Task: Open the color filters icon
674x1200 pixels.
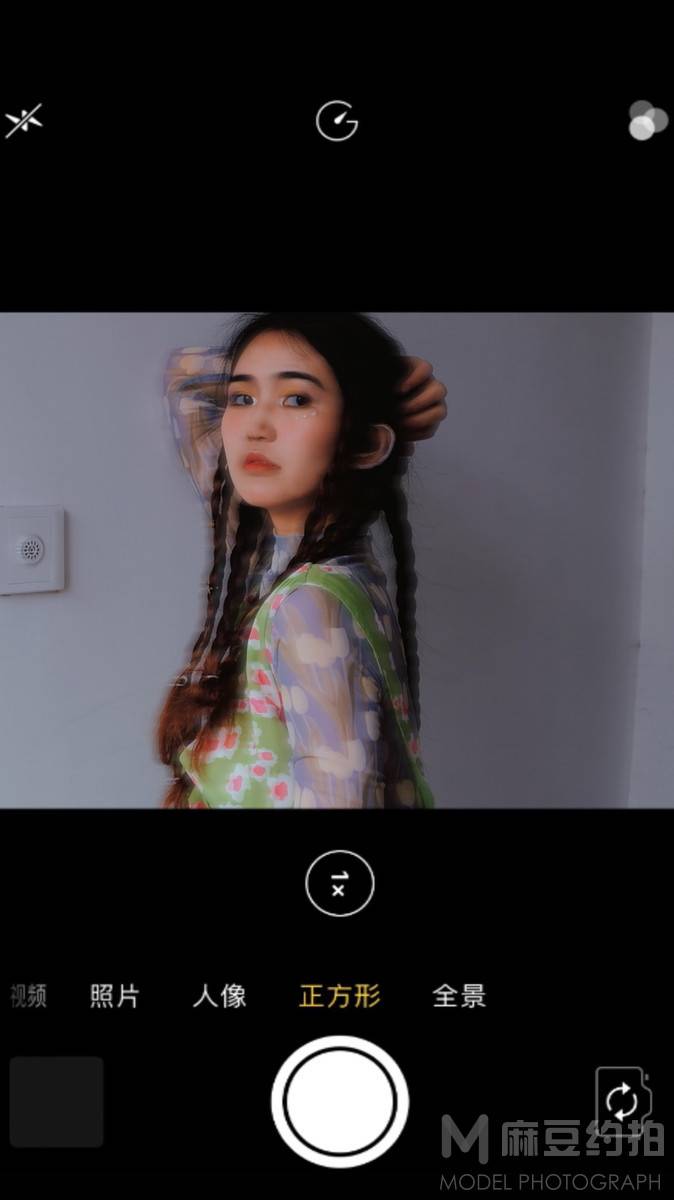Action: click(x=648, y=121)
